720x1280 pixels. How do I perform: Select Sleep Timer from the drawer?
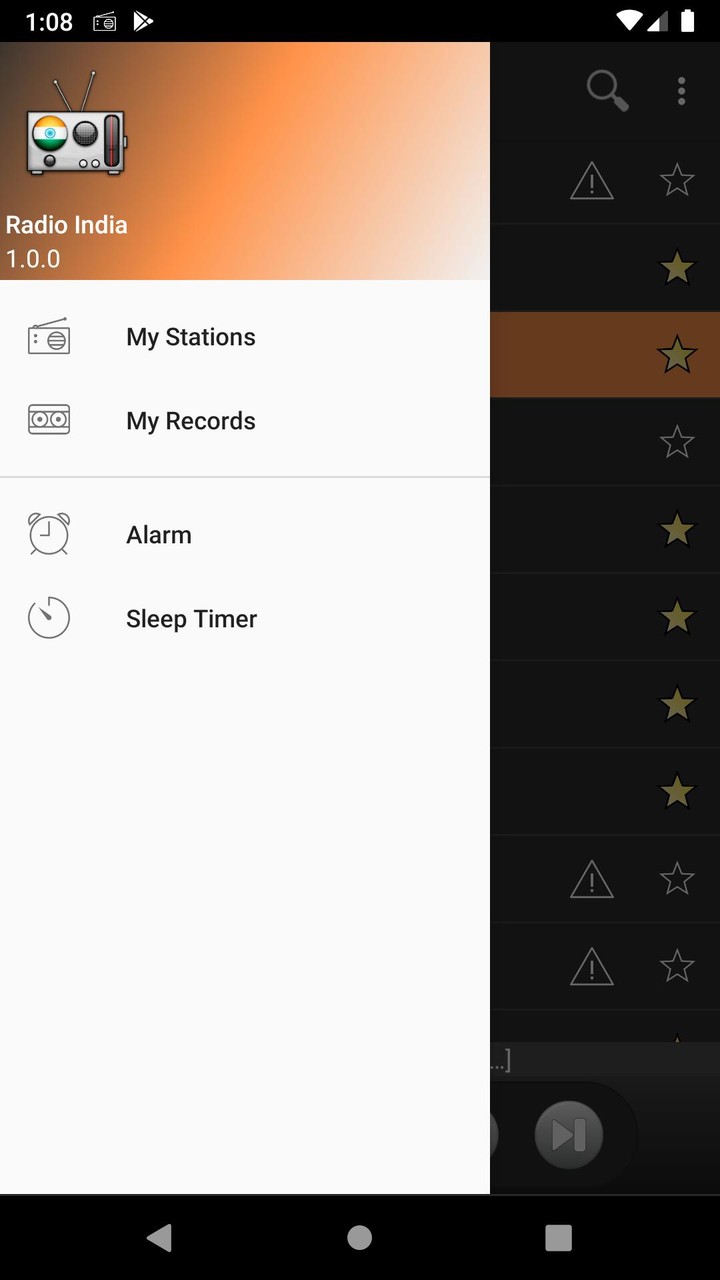(191, 618)
